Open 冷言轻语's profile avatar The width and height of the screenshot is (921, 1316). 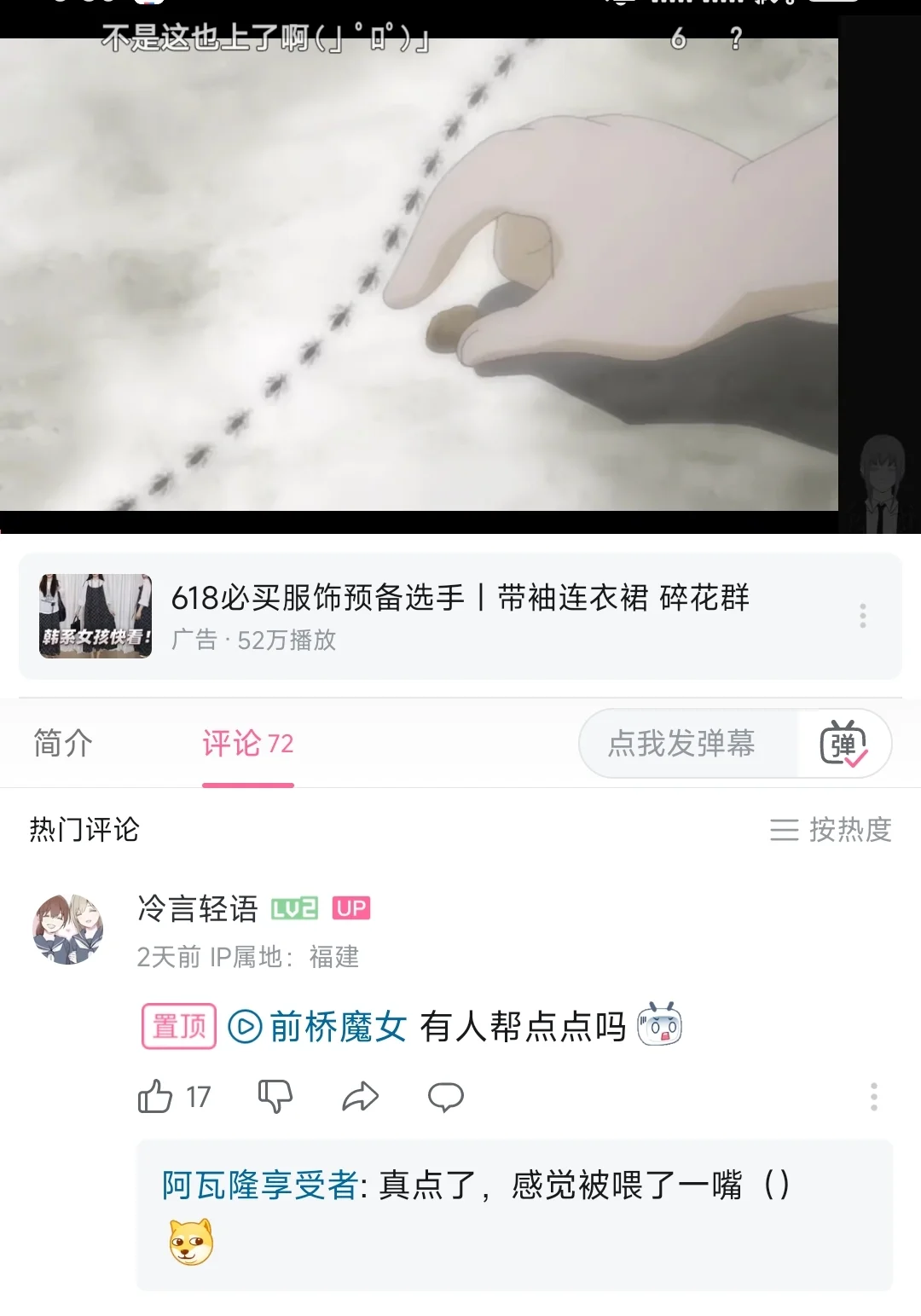(68, 930)
